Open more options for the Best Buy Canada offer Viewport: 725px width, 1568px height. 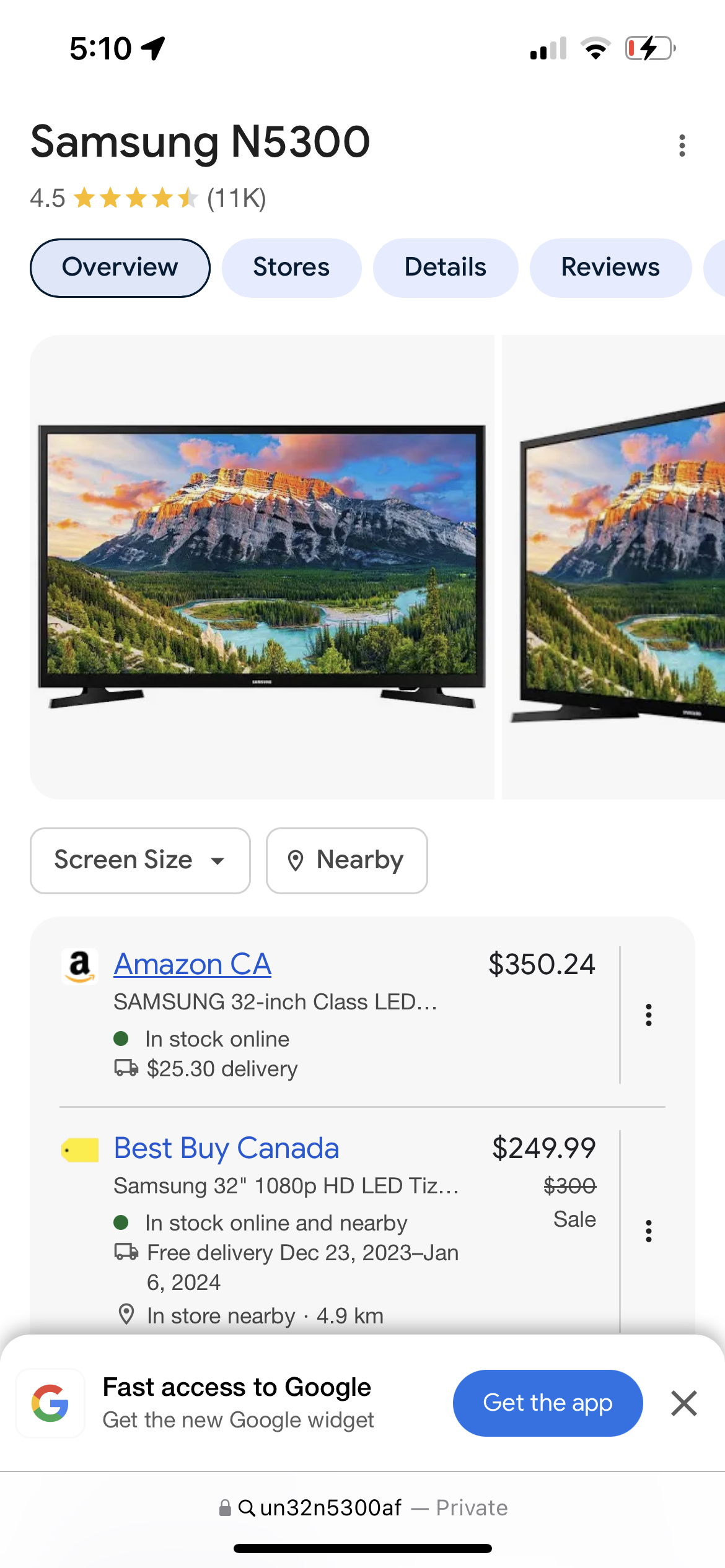[x=648, y=1230]
